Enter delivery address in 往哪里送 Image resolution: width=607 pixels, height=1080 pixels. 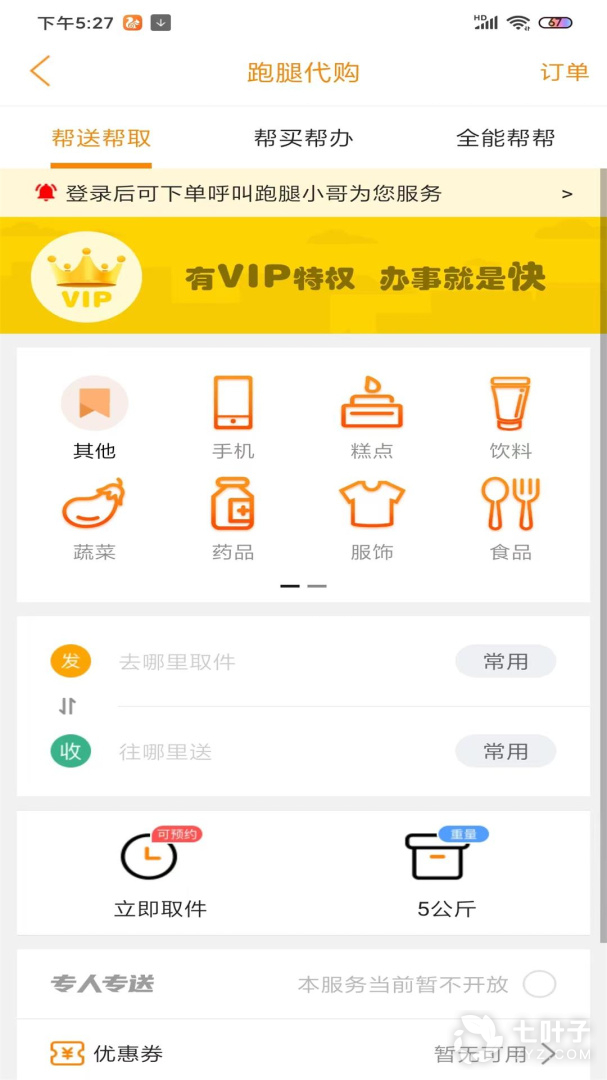click(x=270, y=752)
